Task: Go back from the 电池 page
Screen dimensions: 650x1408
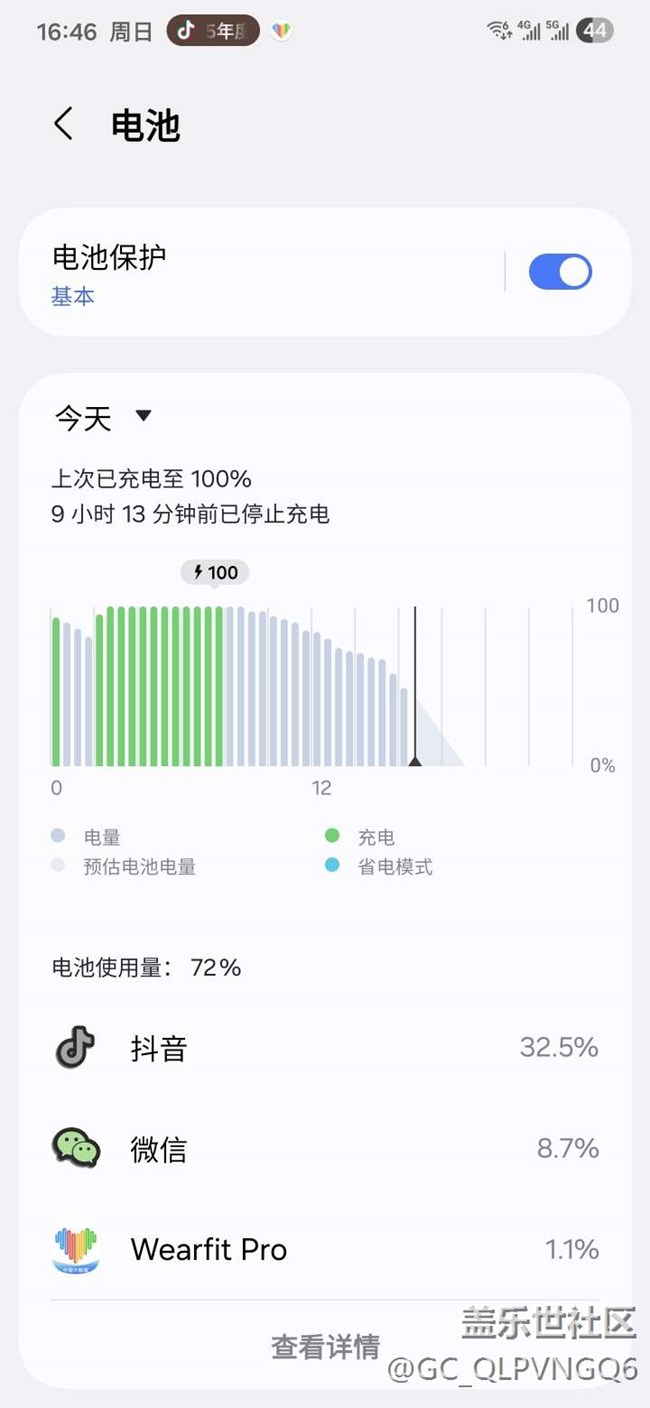Action: (64, 125)
